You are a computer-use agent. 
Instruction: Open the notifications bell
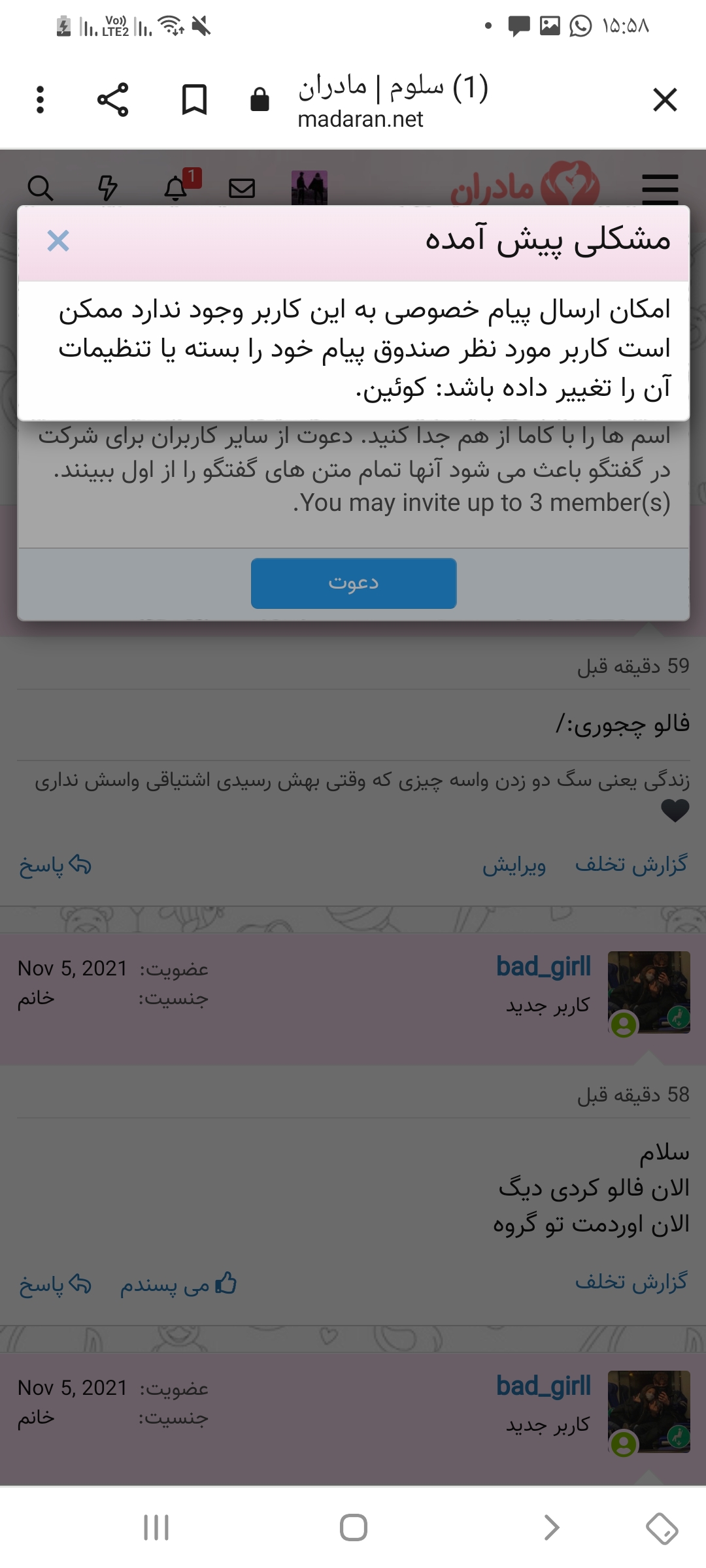point(176,188)
